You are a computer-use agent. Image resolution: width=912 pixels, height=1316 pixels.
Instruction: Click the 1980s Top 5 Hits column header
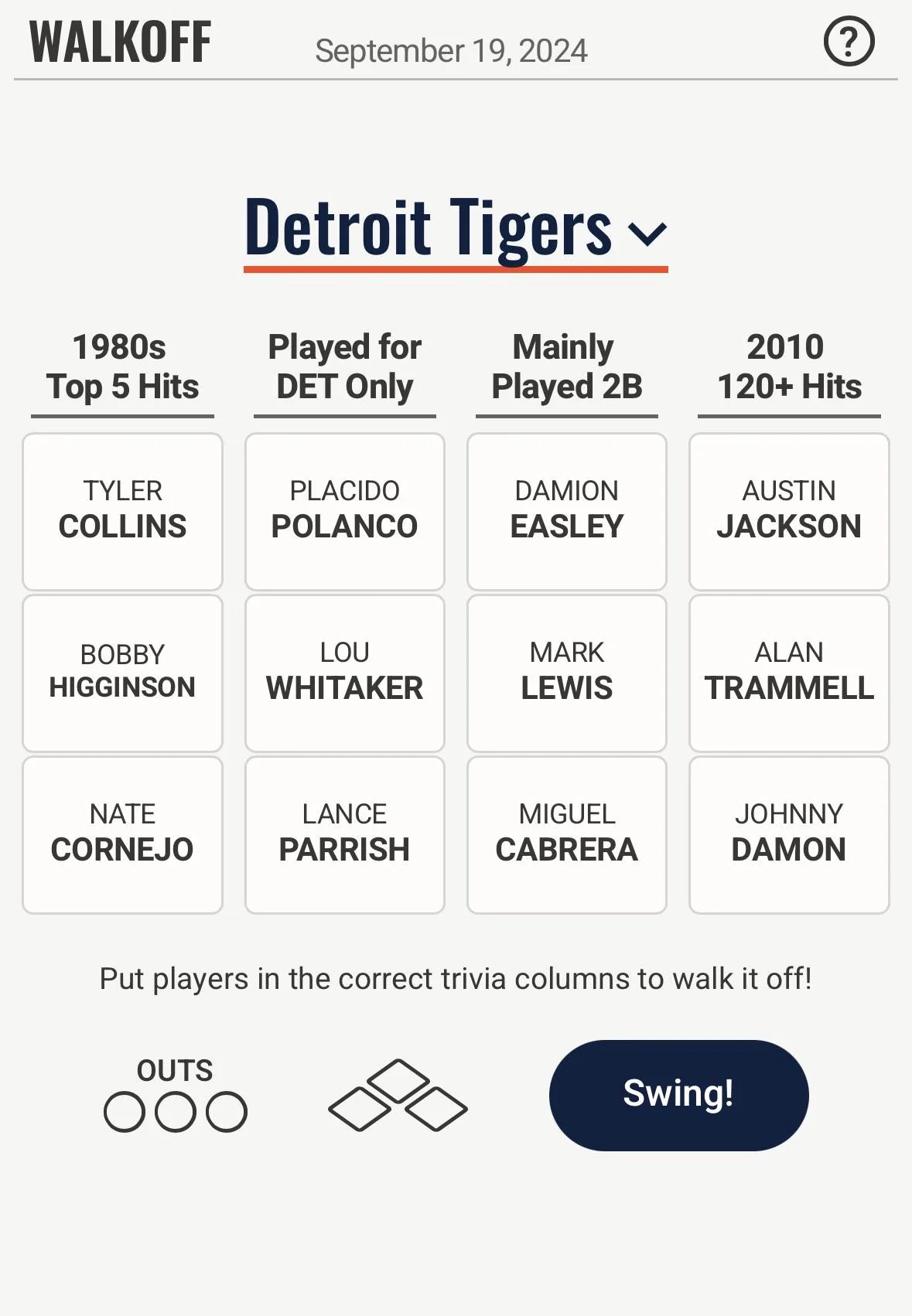pyautogui.click(x=121, y=367)
